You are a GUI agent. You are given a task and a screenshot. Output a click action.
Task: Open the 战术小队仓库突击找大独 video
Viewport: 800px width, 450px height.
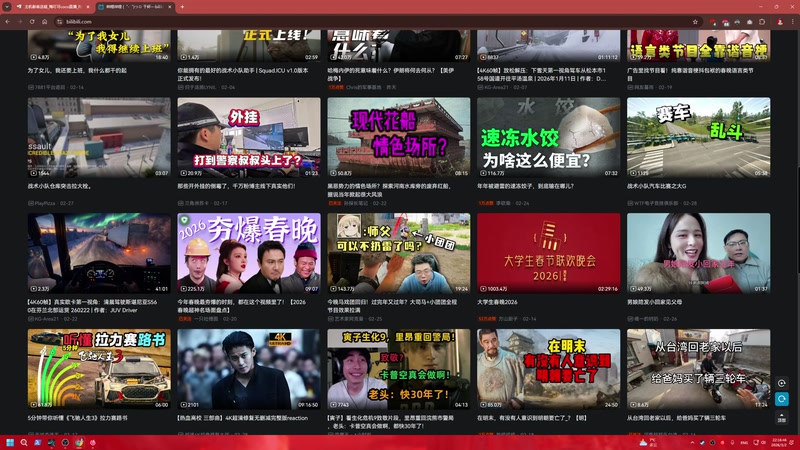pos(98,140)
